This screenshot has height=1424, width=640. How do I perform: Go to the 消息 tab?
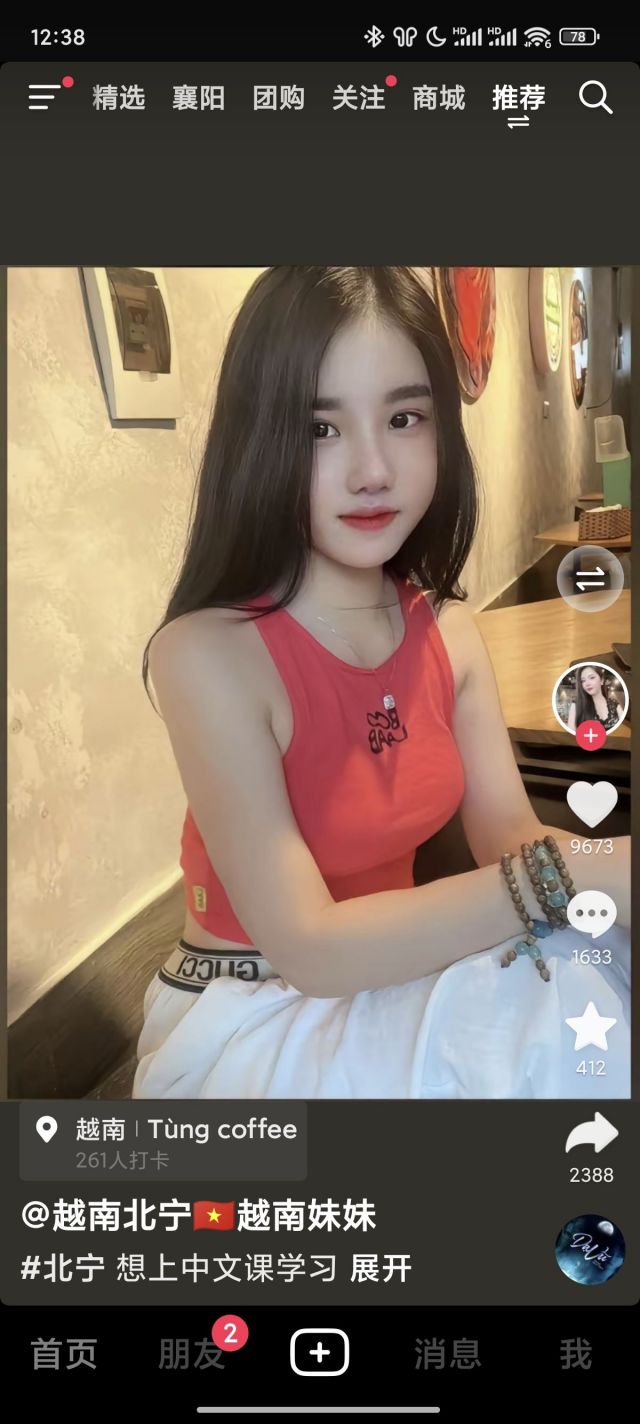[447, 1354]
